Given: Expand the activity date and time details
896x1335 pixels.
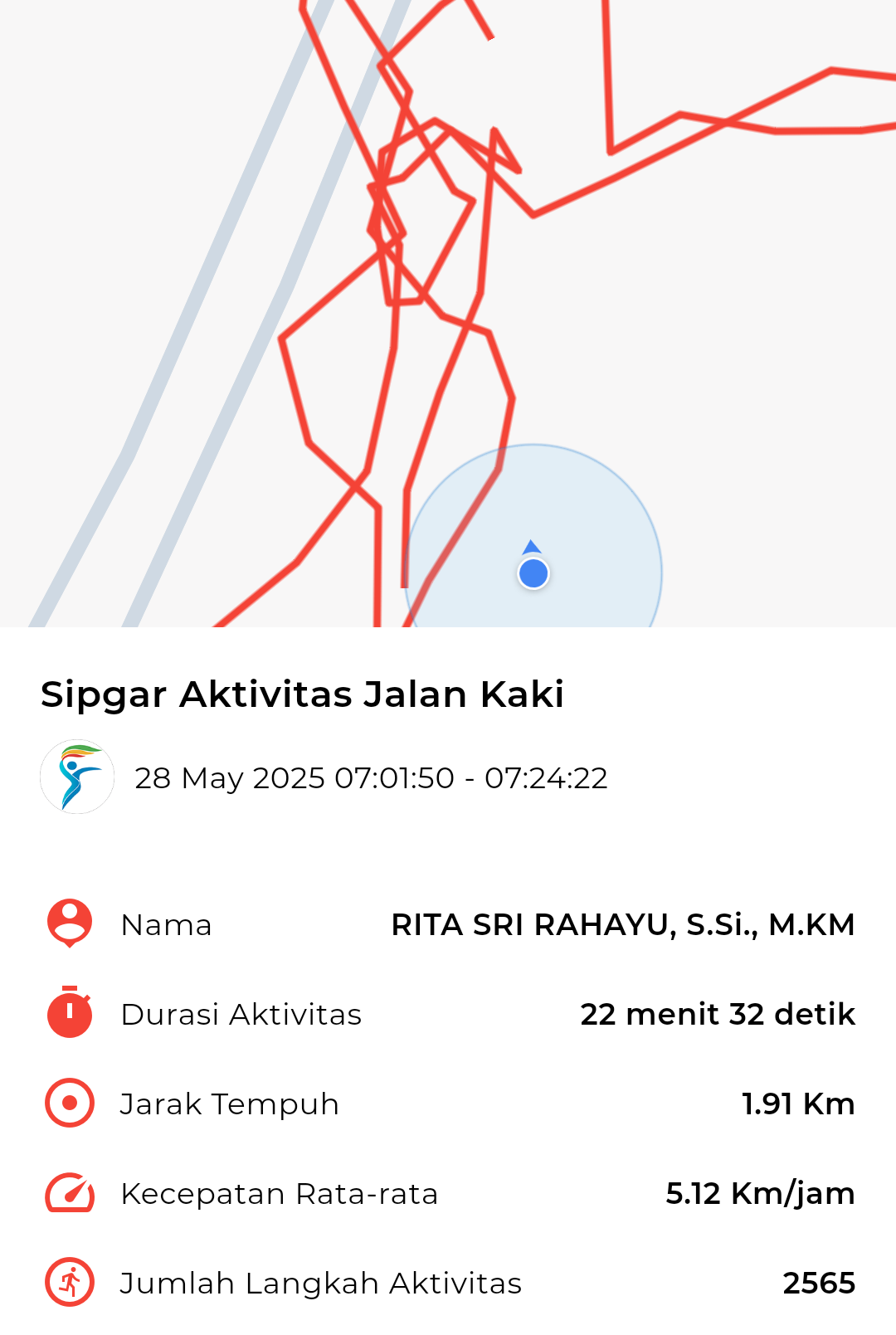Looking at the screenshot, I should coord(371,777).
